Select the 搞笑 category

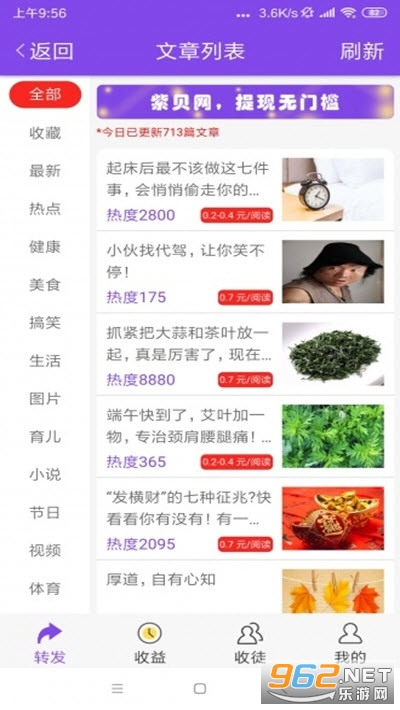click(45, 323)
